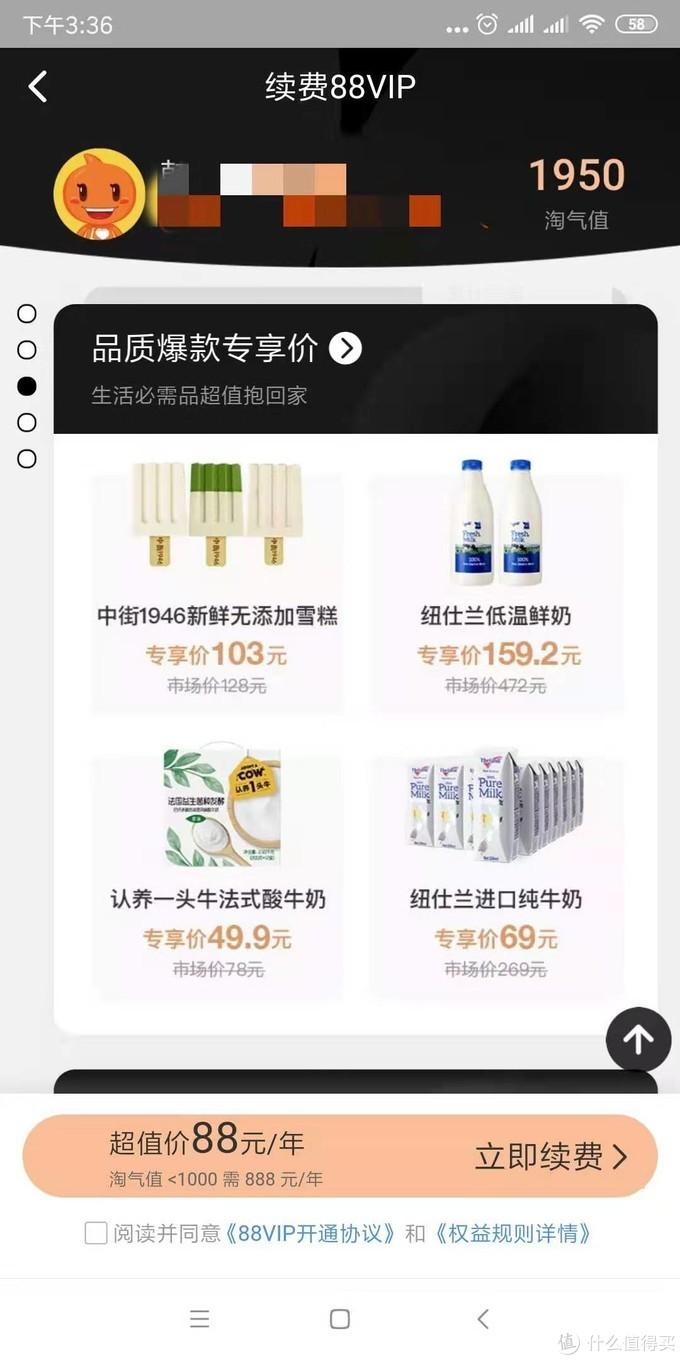Viewport: 680px width, 1360px height.
Task: Open the system recent apps menu
Action: click(200, 1319)
